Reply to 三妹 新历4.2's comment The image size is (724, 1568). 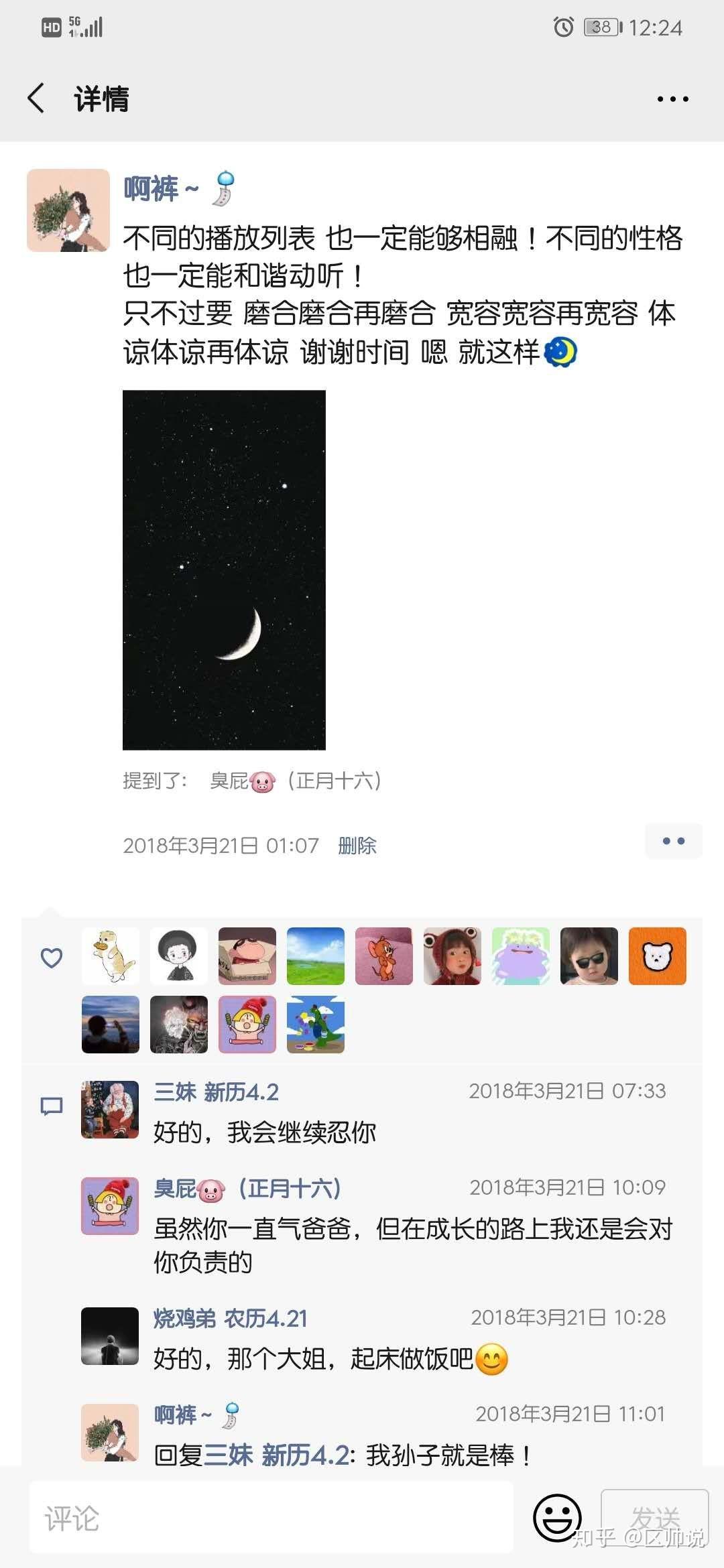click(265, 1132)
